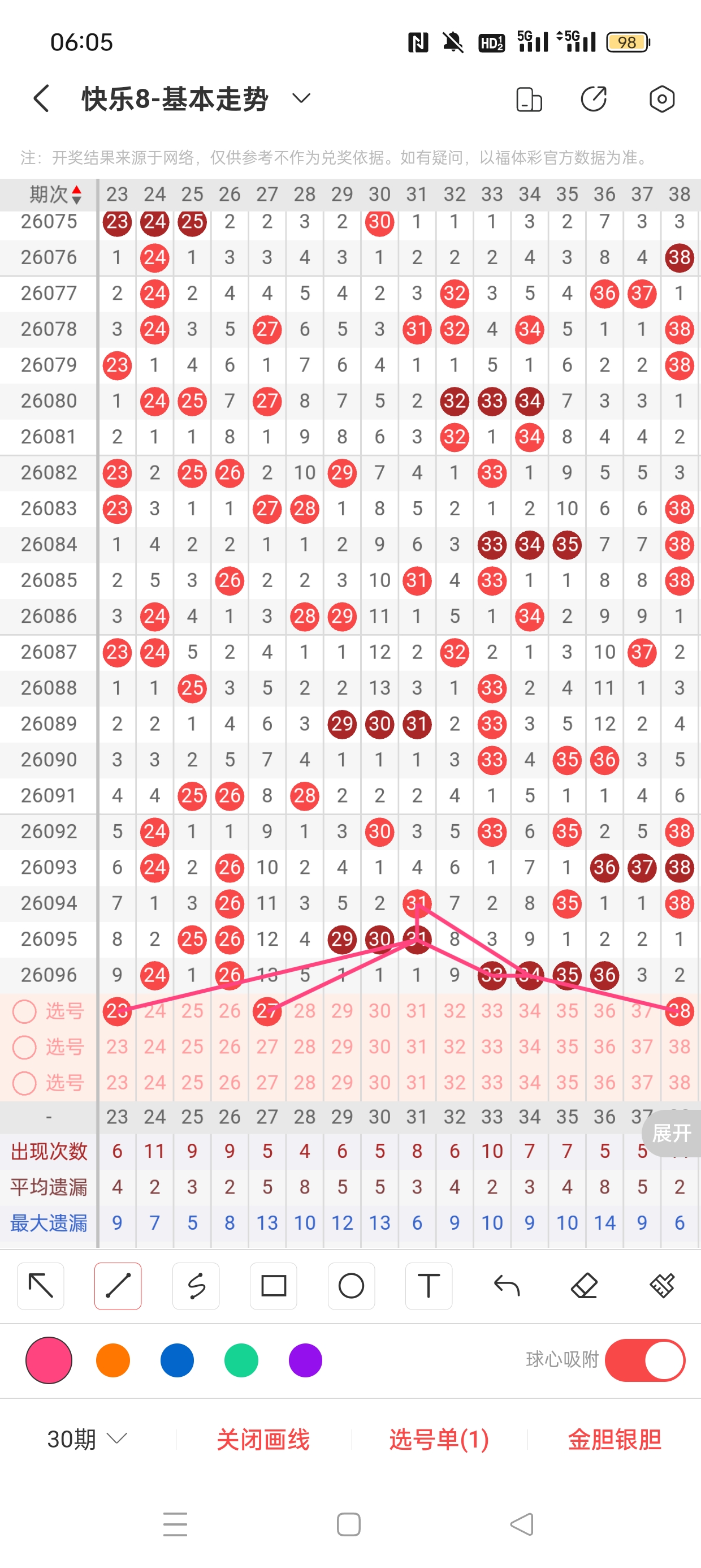Go back using the top-left arrow
The height and width of the screenshot is (1568, 701).
[41, 98]
